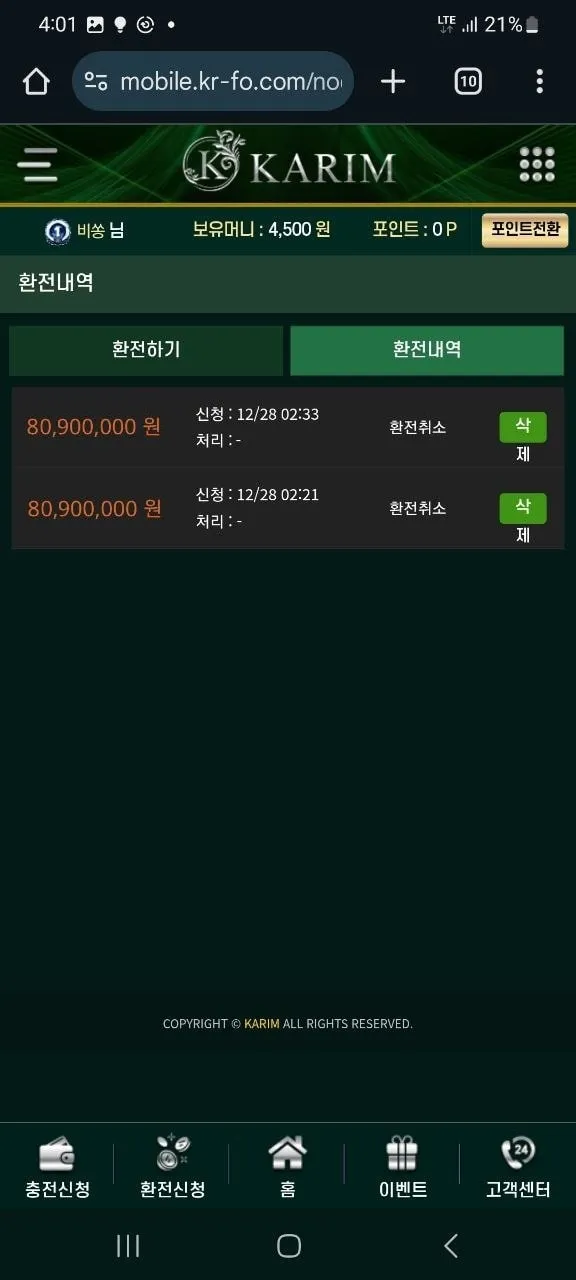Open 충전신청 in bottom navigation
This screenshot has width=576, height=1280.
click(57, 1168)
